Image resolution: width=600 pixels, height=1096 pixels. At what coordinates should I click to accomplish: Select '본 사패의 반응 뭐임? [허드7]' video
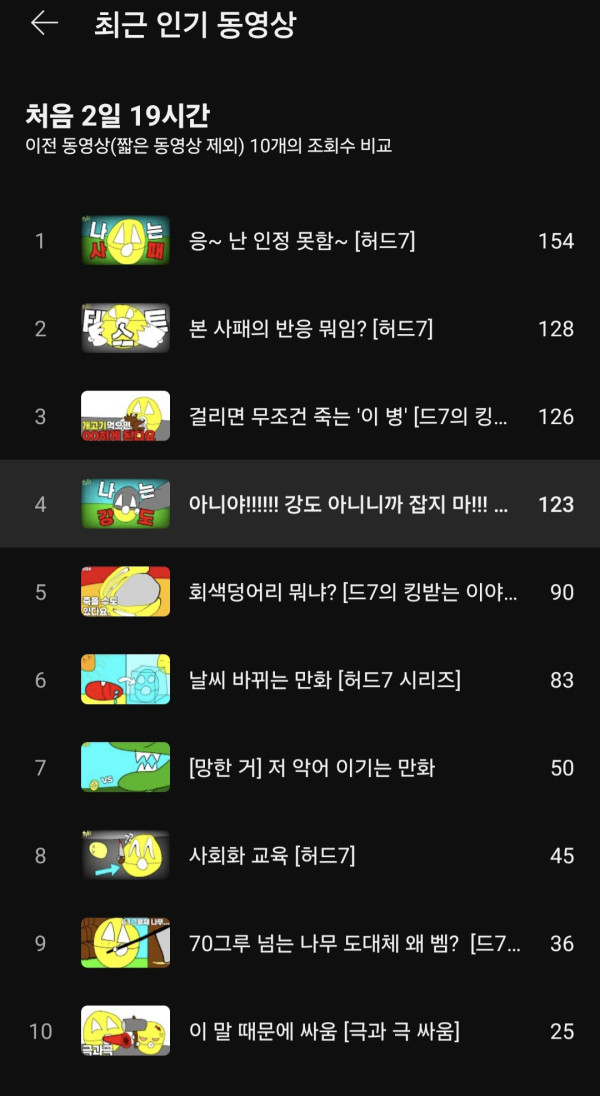[x=310, y=329]
